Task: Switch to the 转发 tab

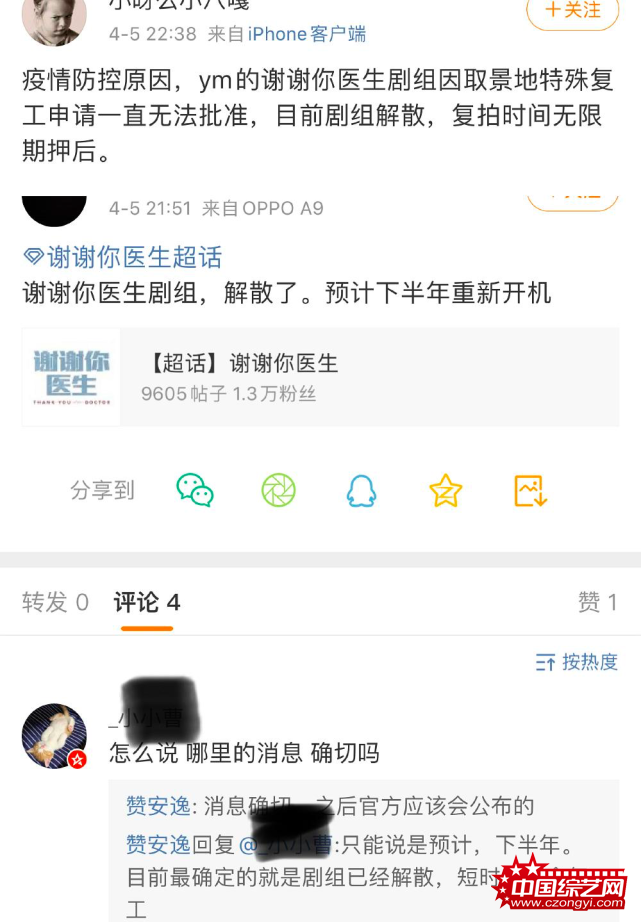Action: coord(55,602)
